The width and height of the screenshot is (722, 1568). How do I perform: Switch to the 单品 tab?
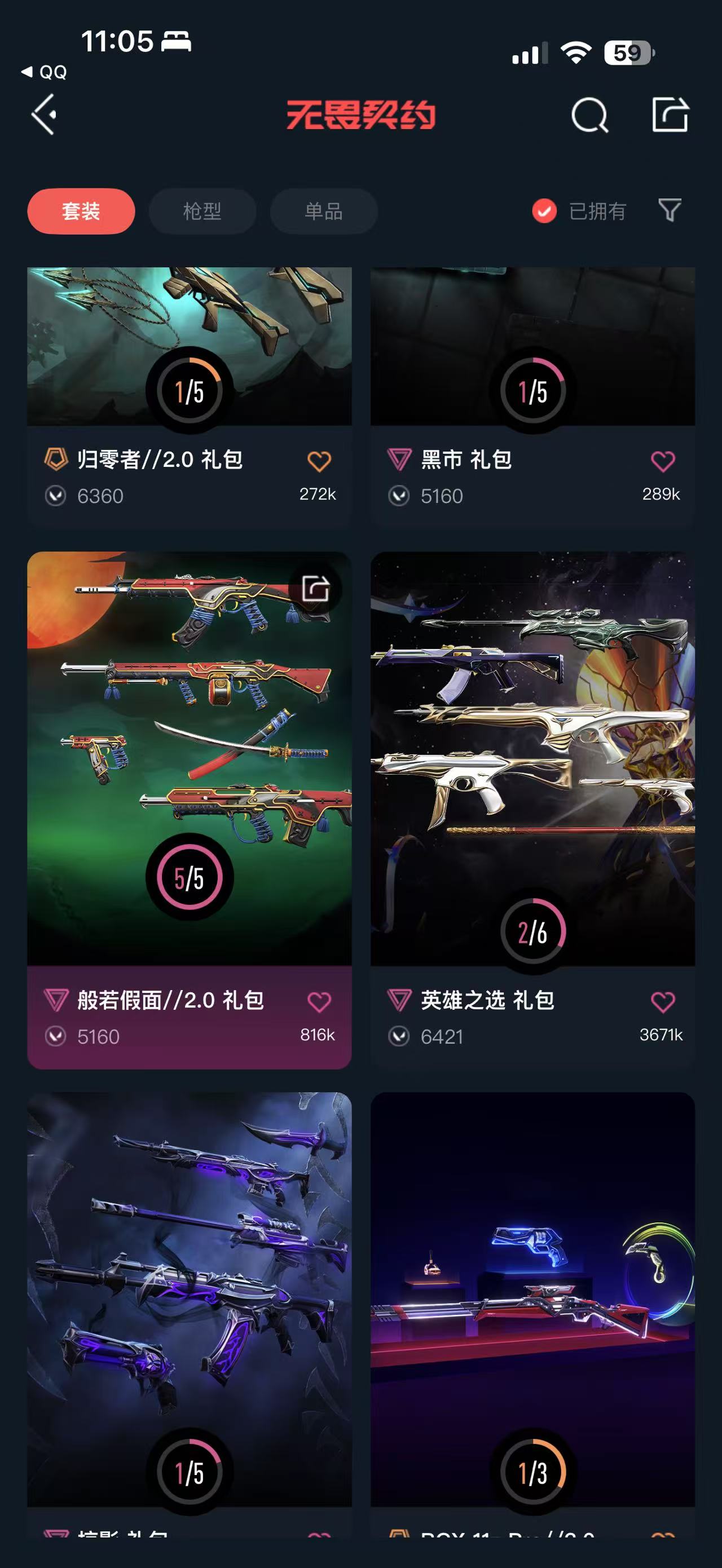(x=323, y=211)
